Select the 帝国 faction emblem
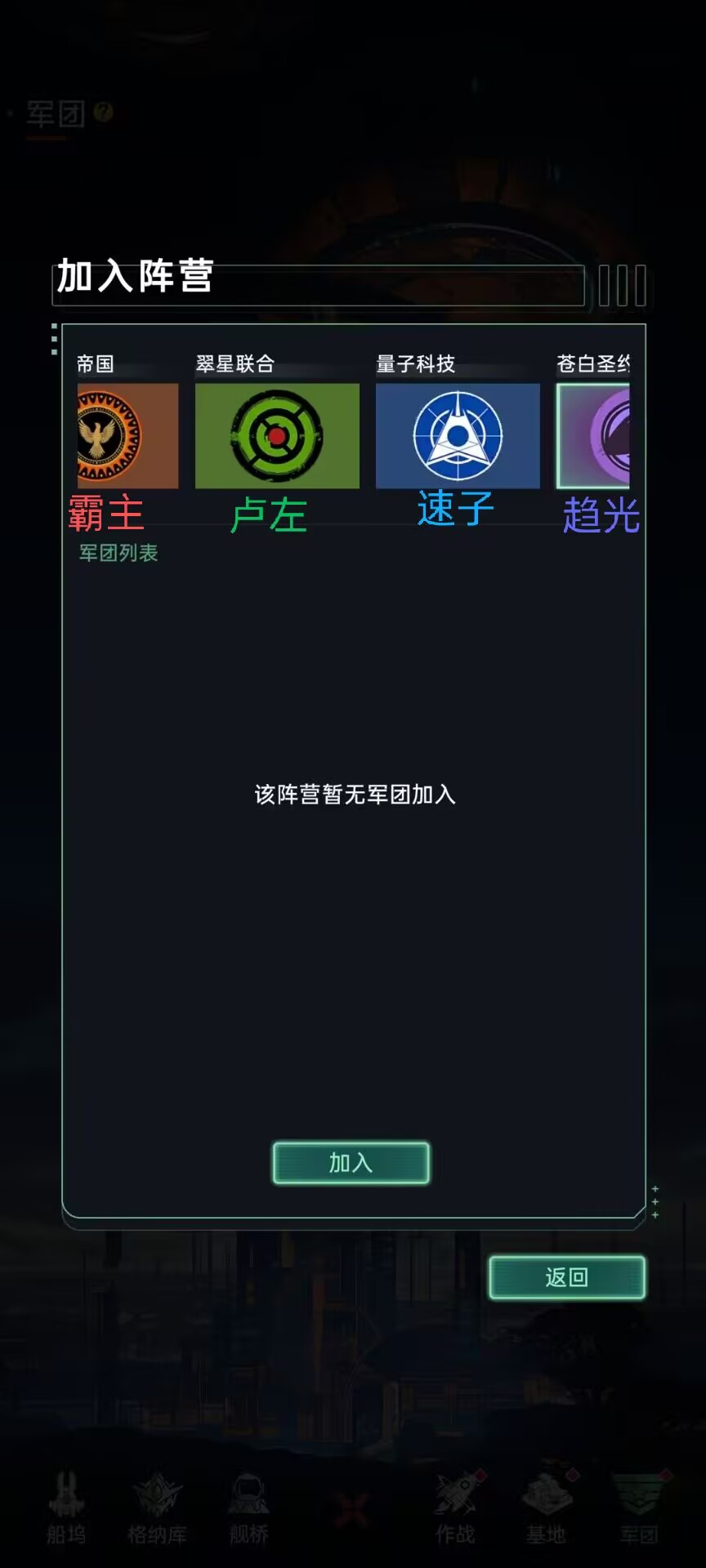Image resolution: width=706 pixels, height=1568 pixels. 127,435
